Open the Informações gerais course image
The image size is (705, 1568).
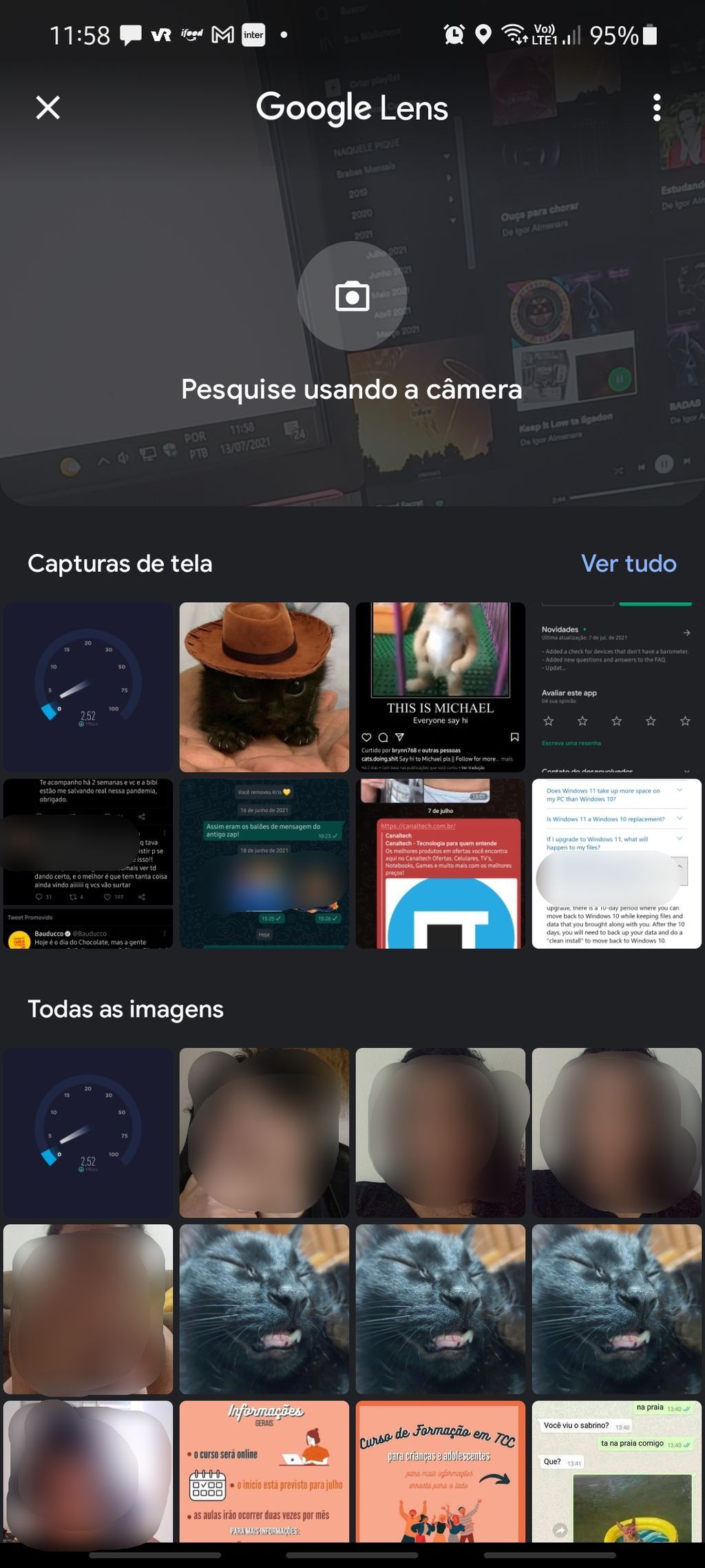[x=264, y=1470]
